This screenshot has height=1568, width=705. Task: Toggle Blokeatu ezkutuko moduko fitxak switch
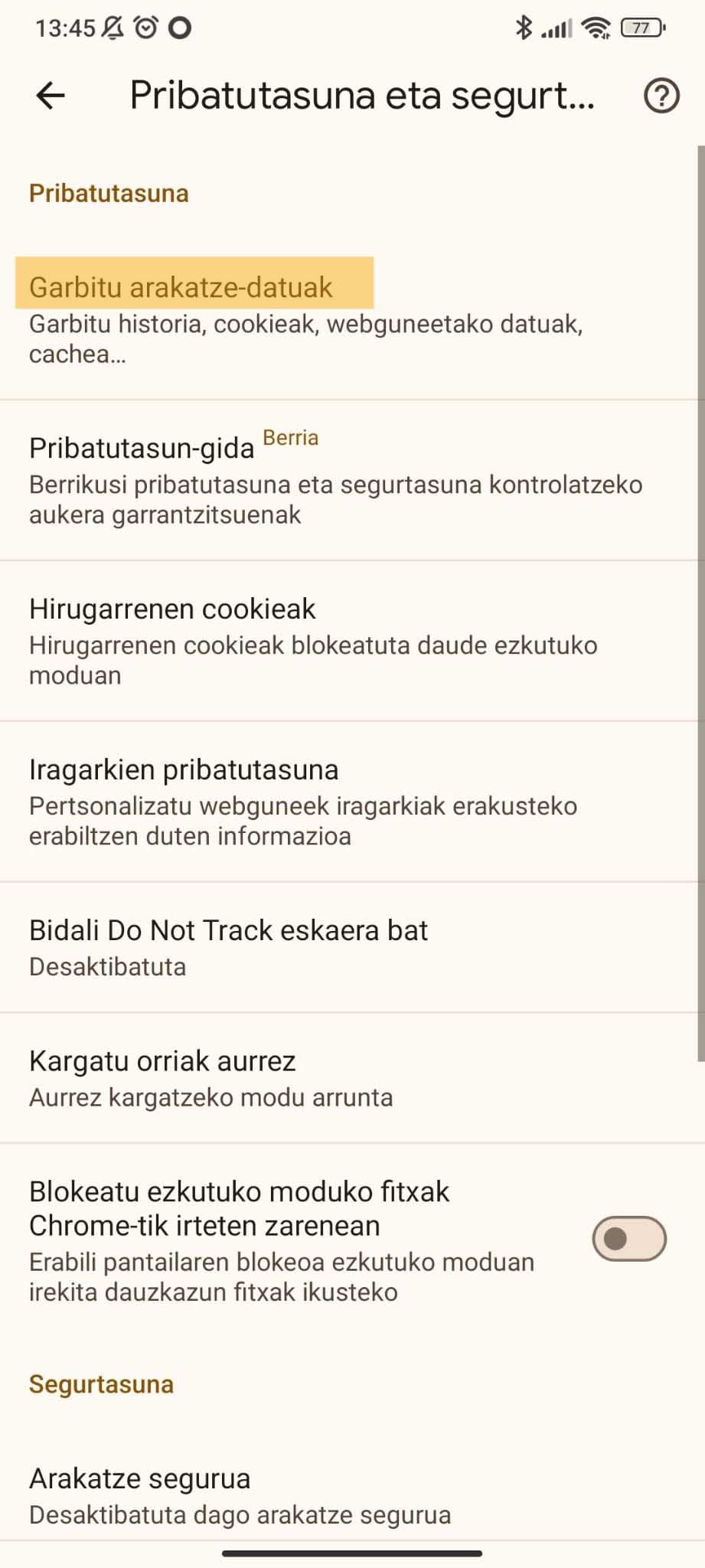point(628,1239)
